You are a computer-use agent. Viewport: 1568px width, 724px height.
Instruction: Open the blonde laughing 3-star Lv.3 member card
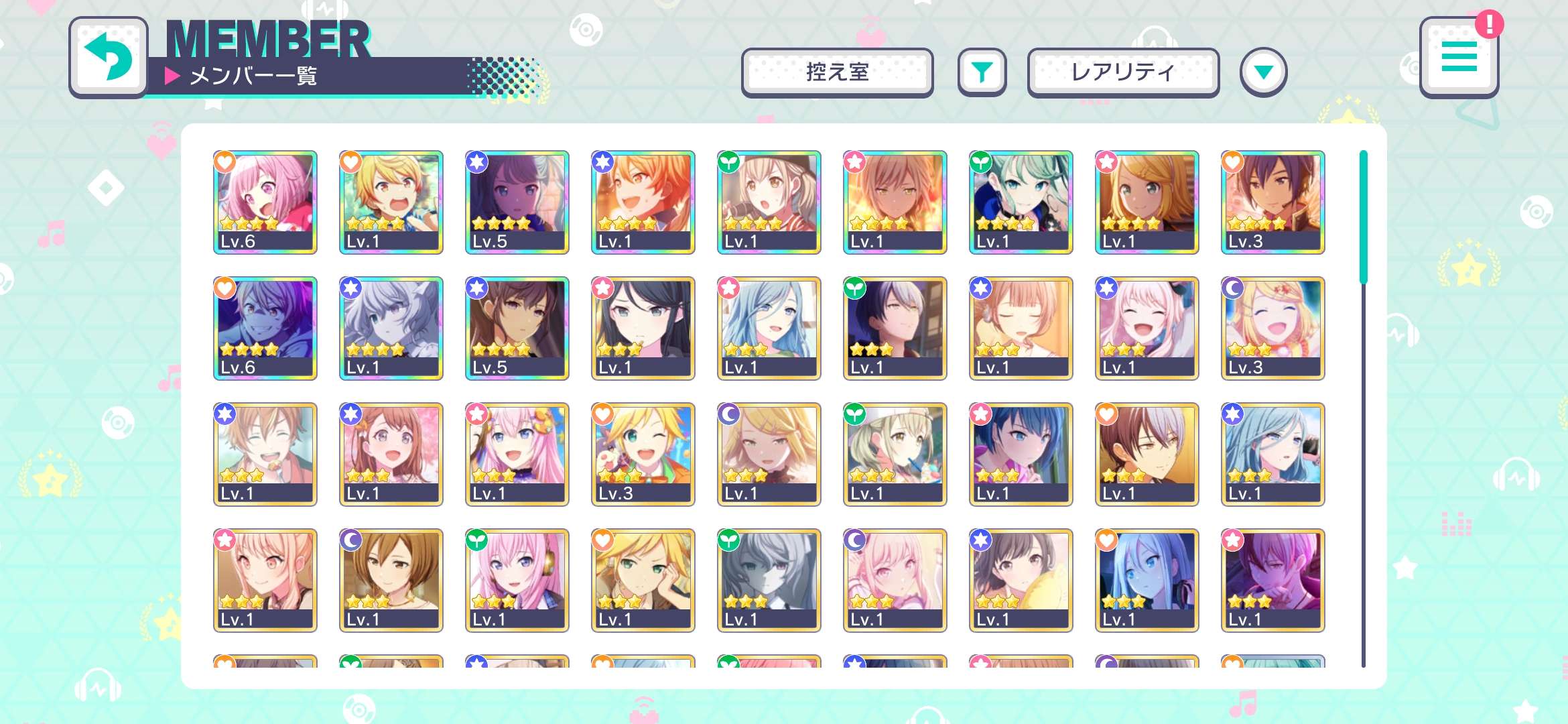[1272, 328]
